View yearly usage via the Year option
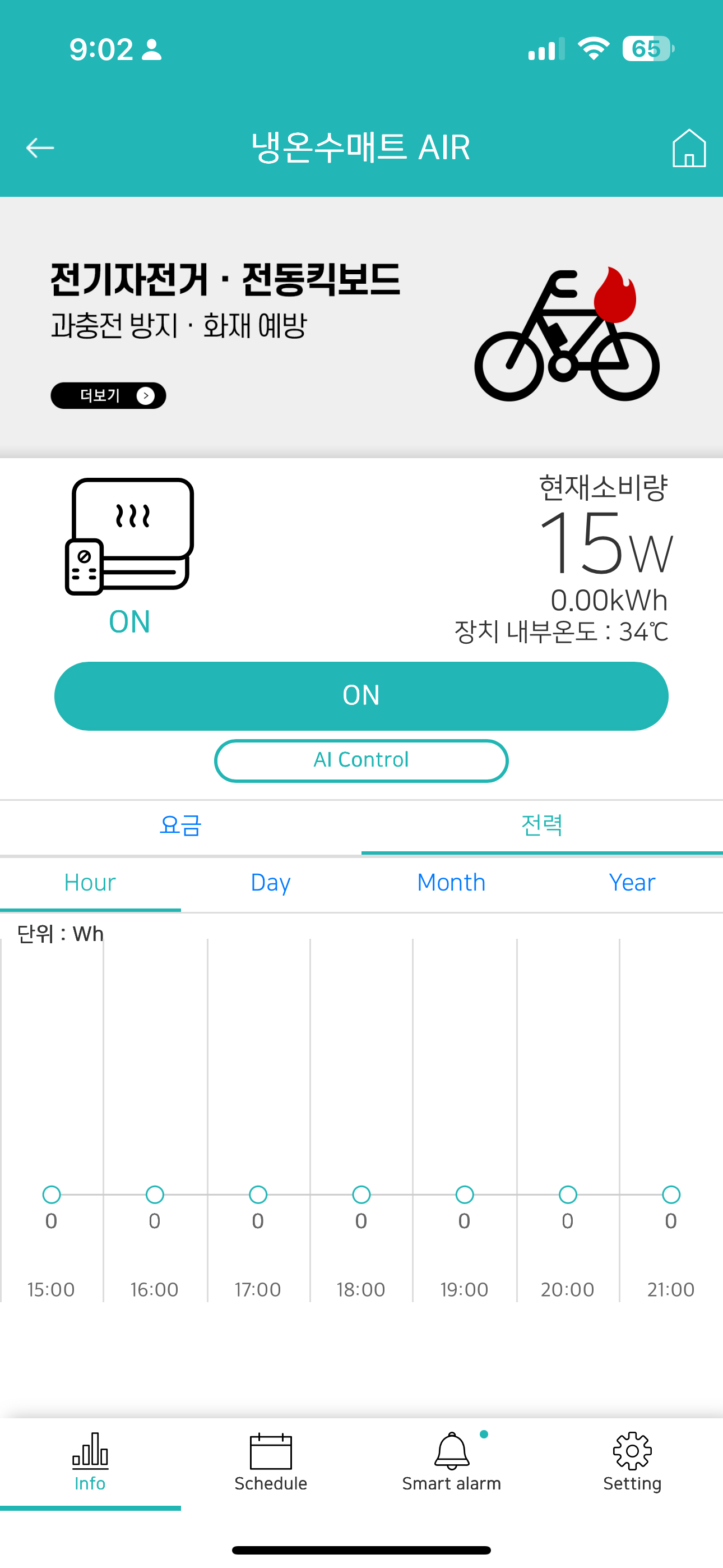The width and height of the screenshot is (723, 1568). pos(632,883)
